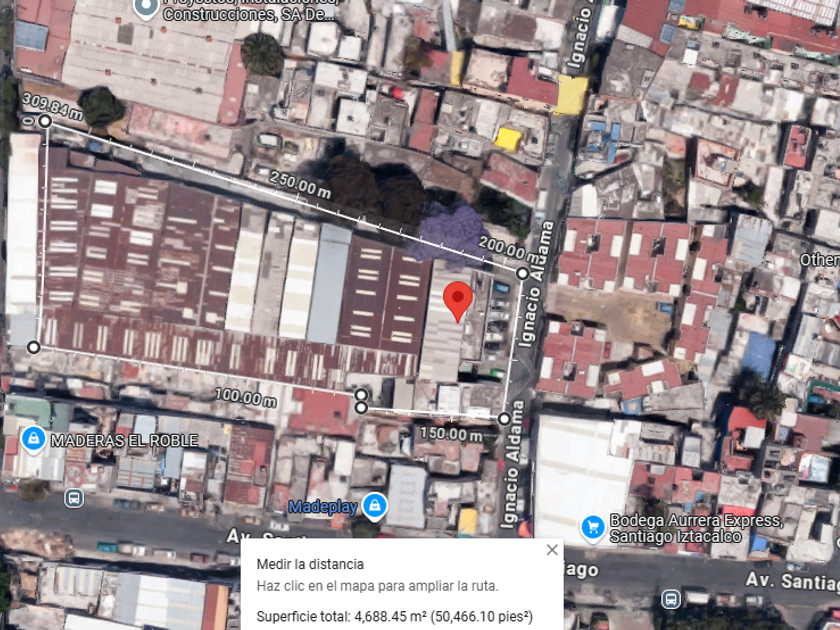Open the bus stop near Maderas El Roble
840x630 pixels.
point(74,498)
